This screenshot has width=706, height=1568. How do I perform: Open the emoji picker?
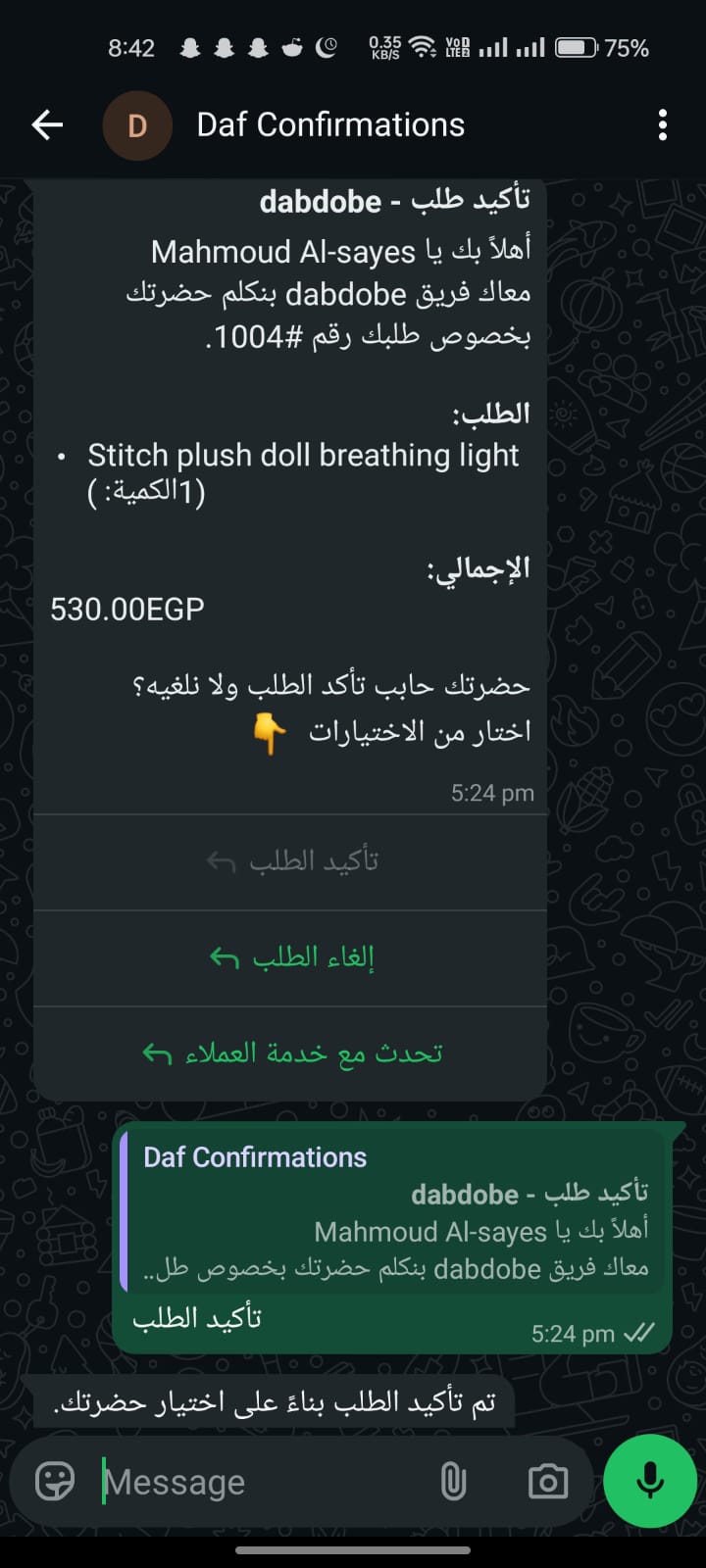pyautogui.click(x=56, y=1481)
